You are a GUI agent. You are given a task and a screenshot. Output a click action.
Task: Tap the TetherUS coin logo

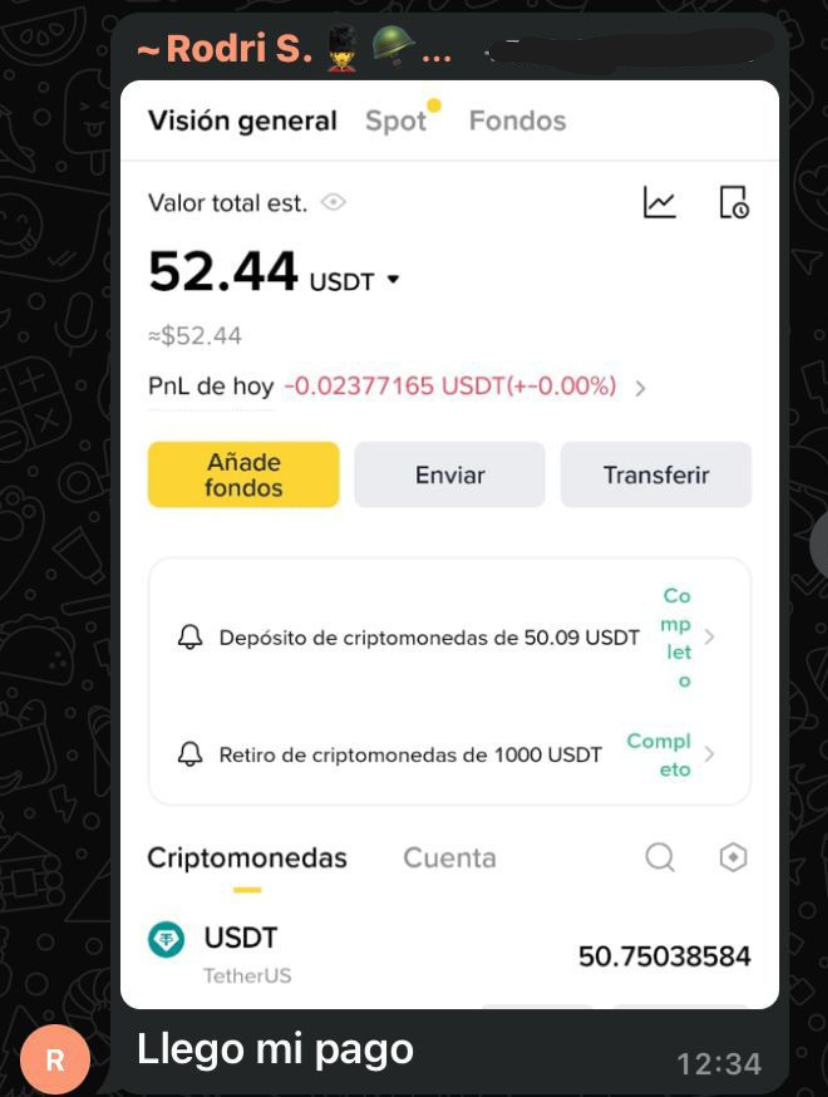[165, 941]
